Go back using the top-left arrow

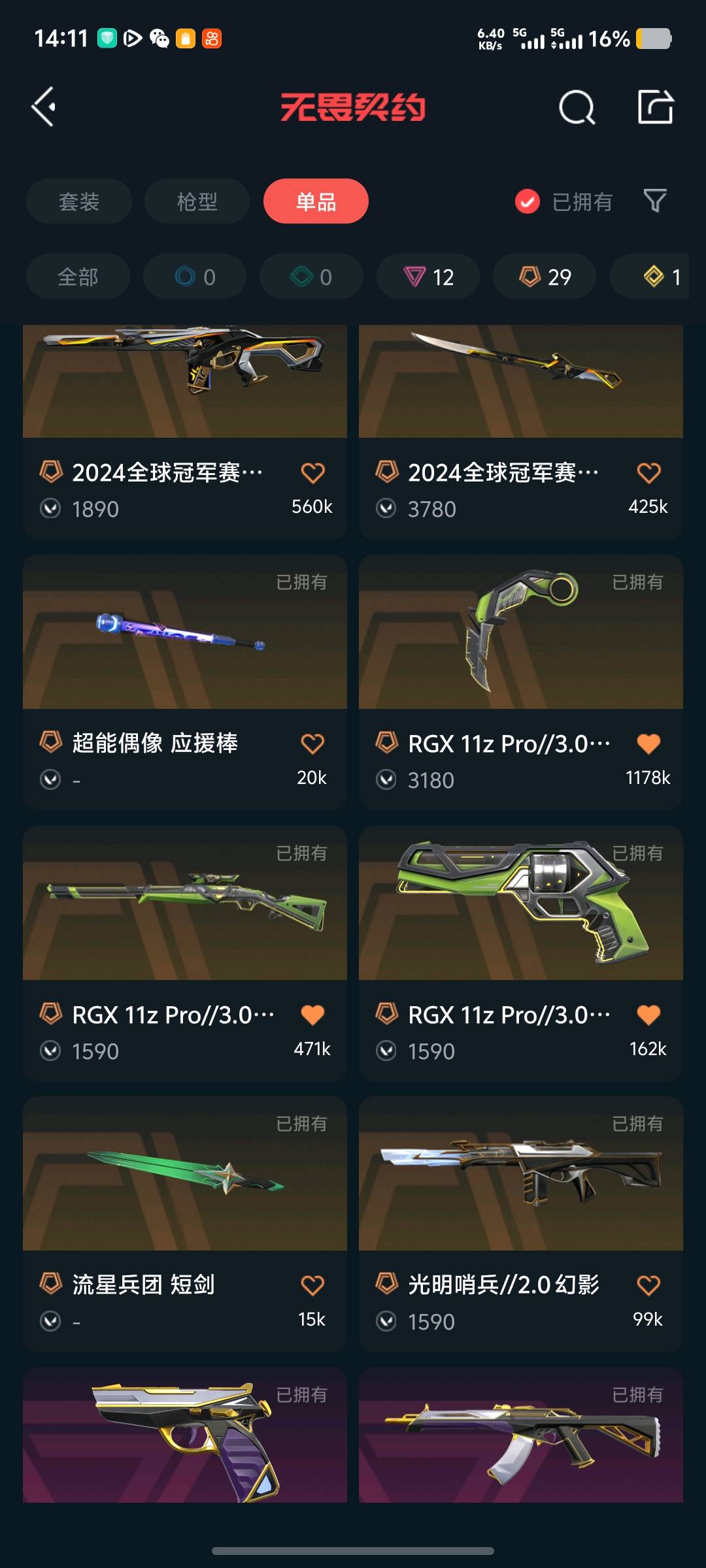pos(44,106)
